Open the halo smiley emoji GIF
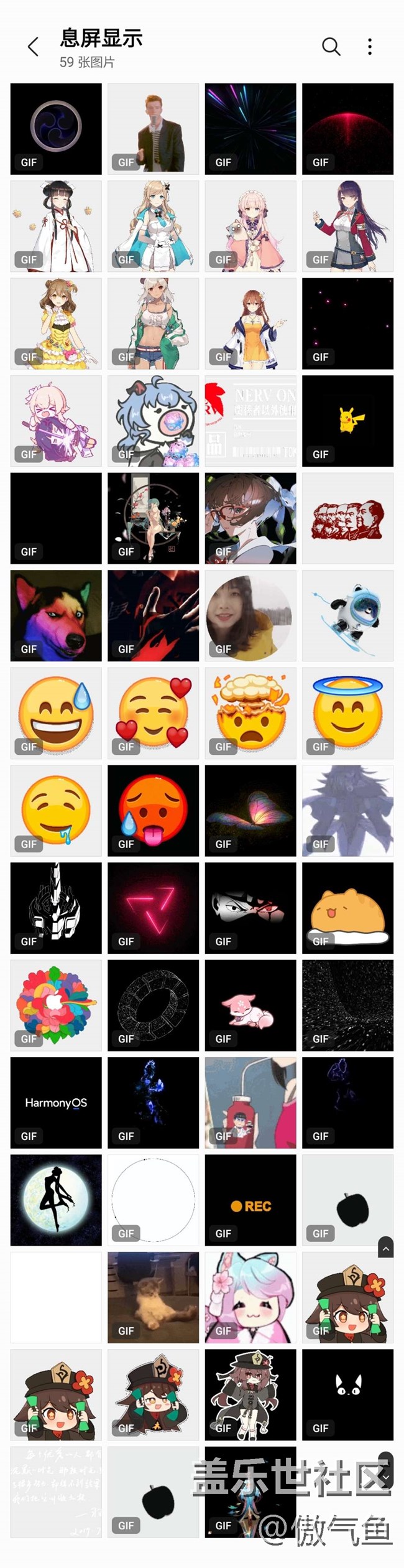Viewport: 404px width, 1568px height. coord(347,713)
